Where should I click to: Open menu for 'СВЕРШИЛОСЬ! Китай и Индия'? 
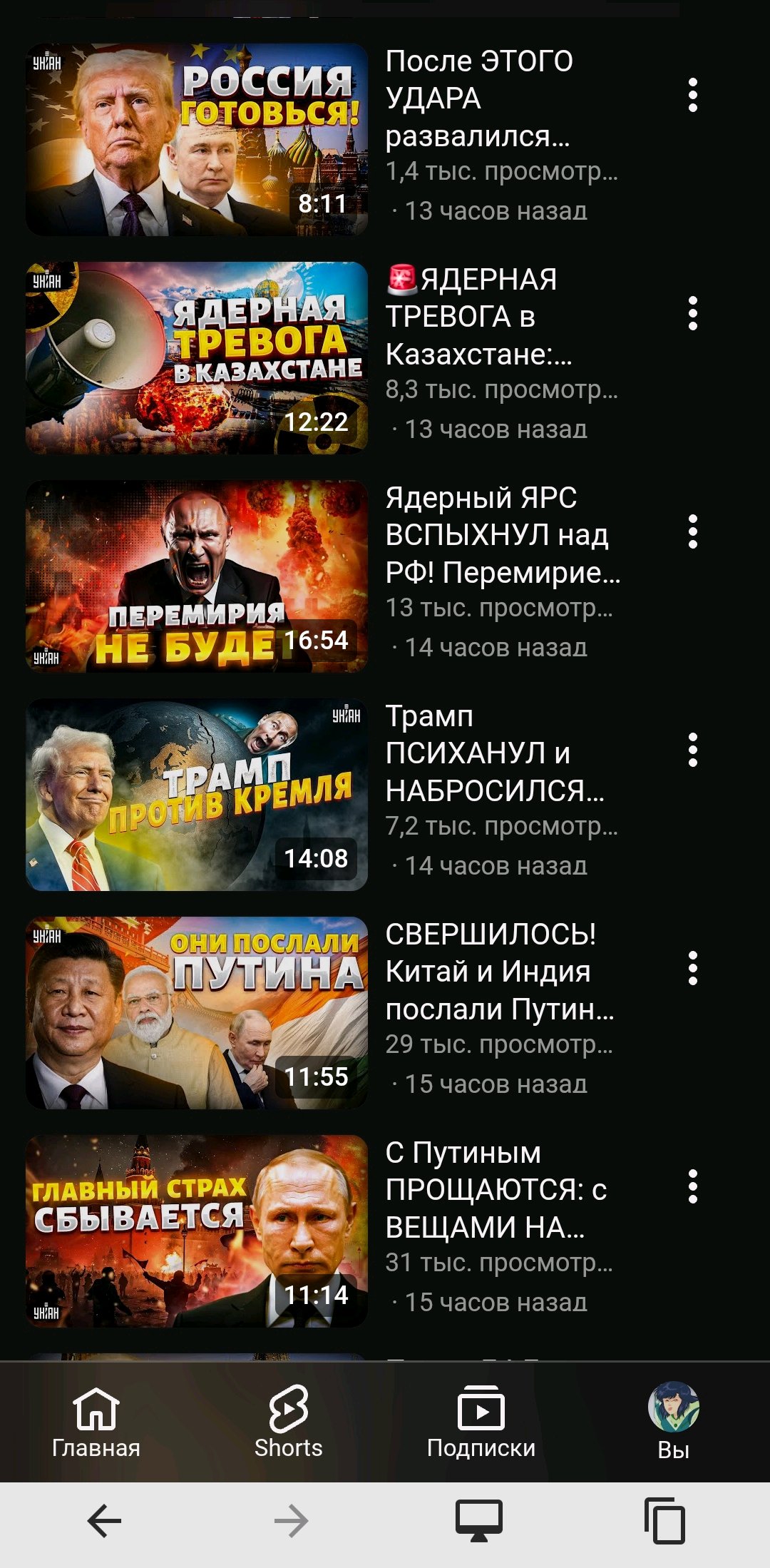pyautogui.click(x=692, y=968)
